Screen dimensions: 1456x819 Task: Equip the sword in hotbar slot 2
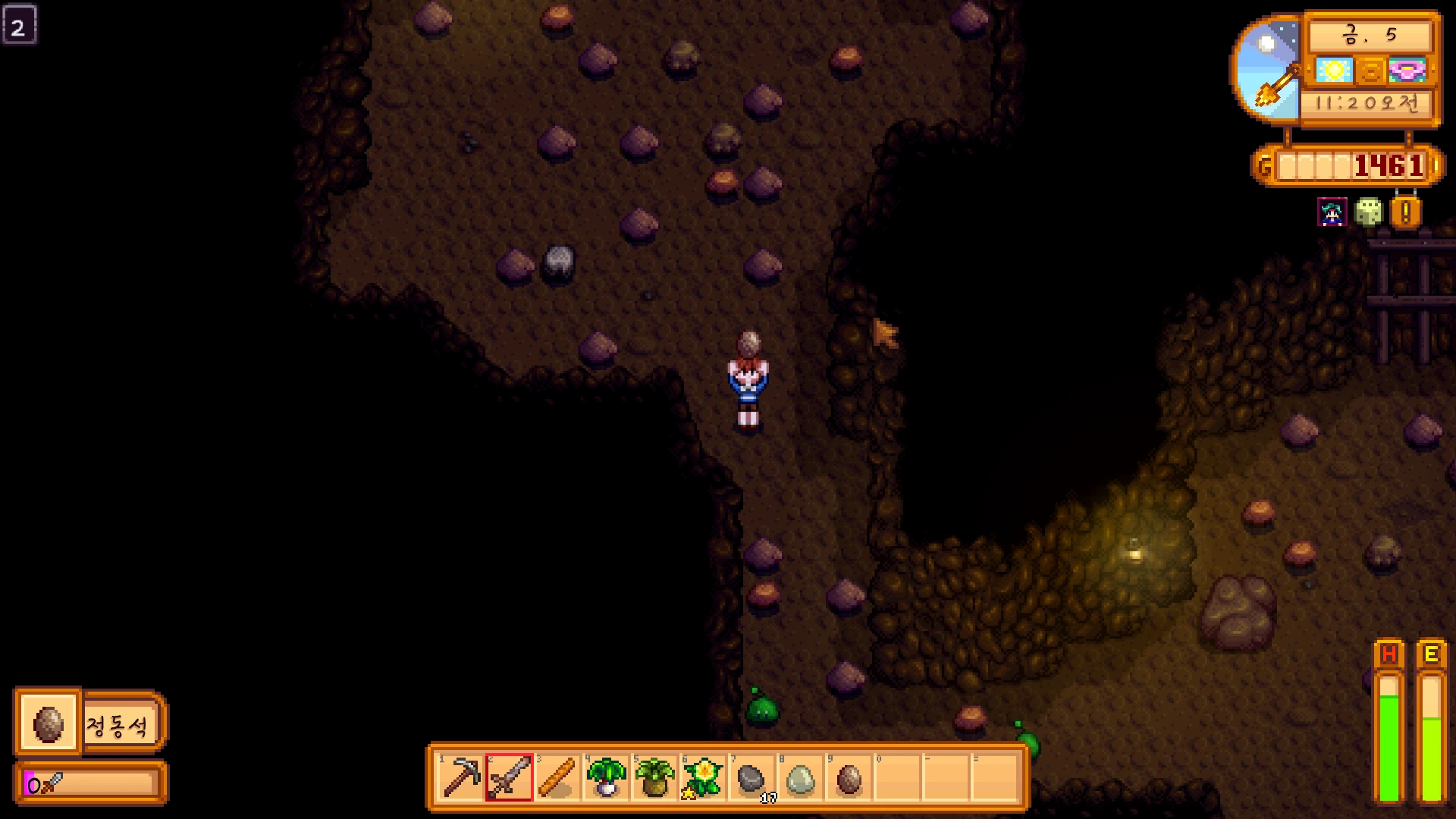coord(509,777)
